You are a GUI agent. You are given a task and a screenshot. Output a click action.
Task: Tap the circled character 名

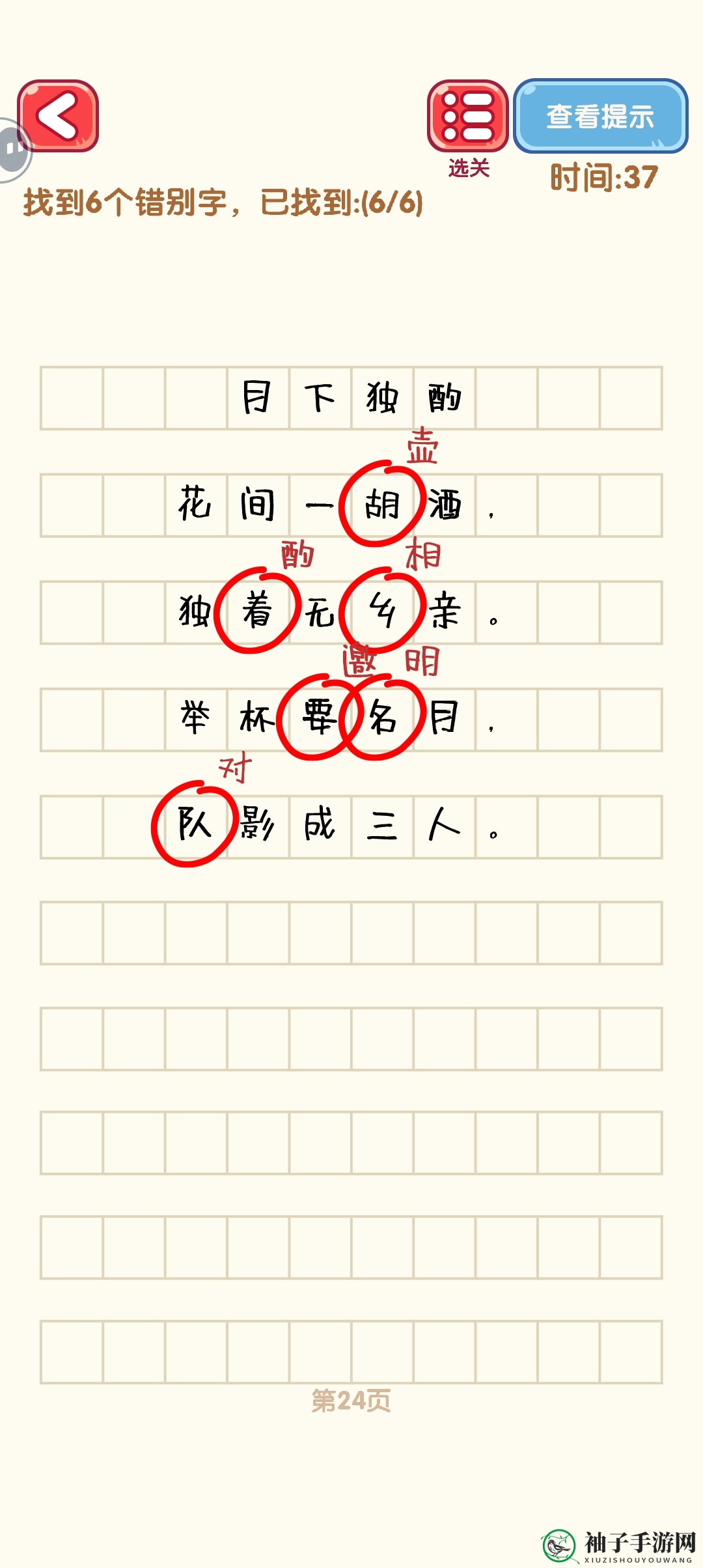coord(383,718)
